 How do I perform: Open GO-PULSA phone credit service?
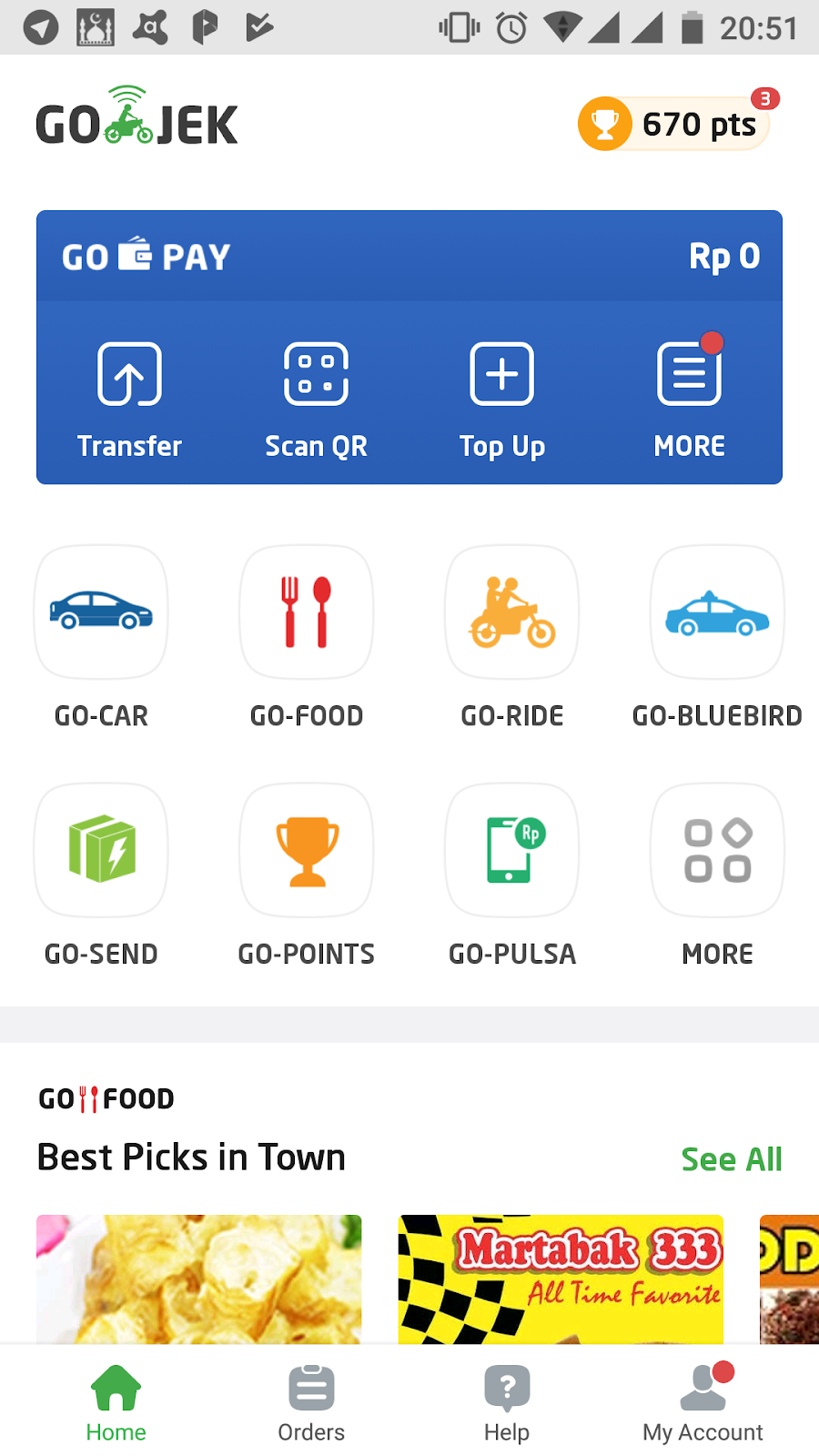[512, 851]
